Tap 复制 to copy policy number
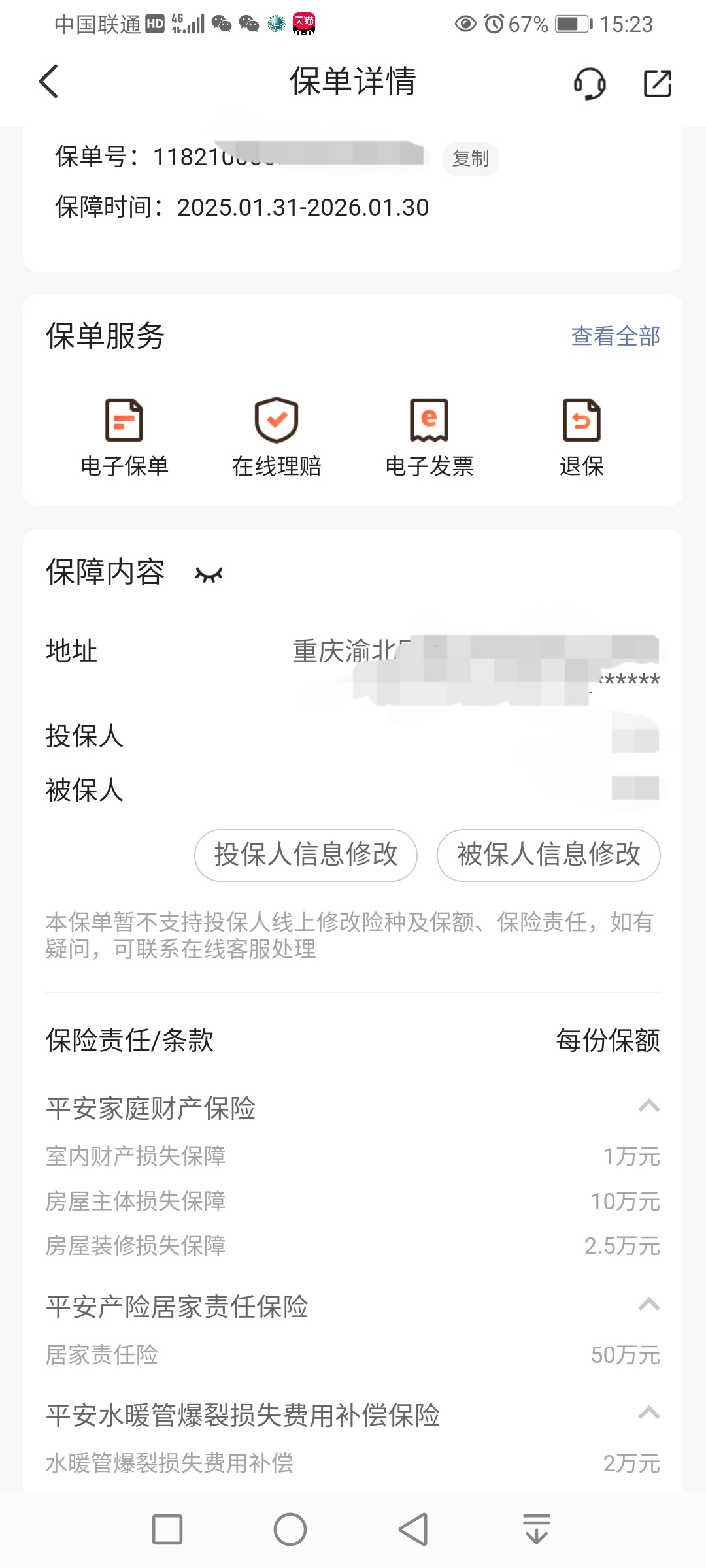 point(471,159)
